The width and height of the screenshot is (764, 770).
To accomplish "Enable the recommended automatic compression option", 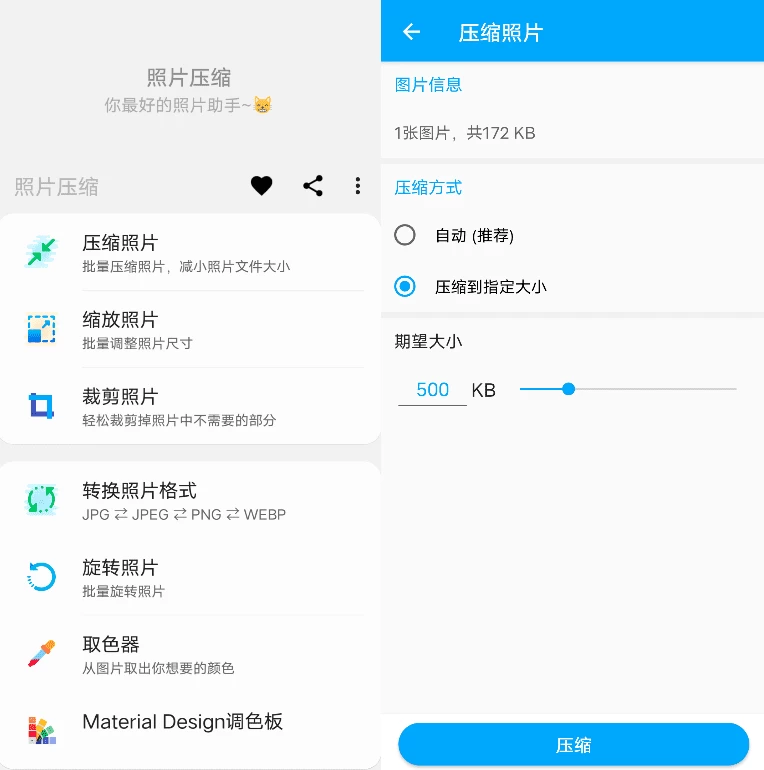I will click(405, 235).
